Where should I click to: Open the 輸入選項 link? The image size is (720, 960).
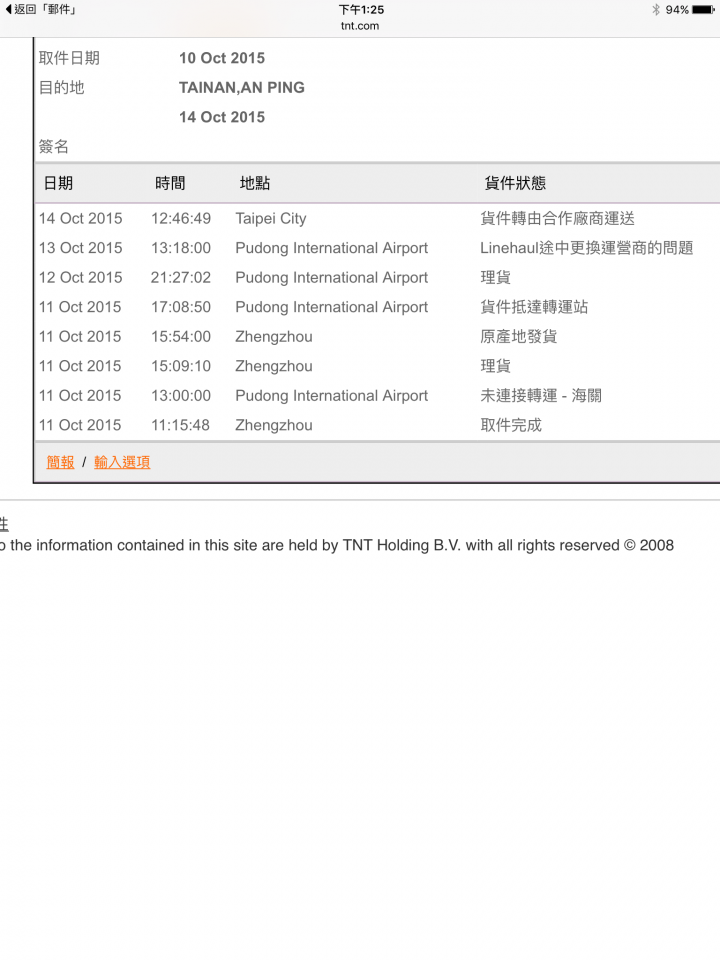tap(122, 462)
